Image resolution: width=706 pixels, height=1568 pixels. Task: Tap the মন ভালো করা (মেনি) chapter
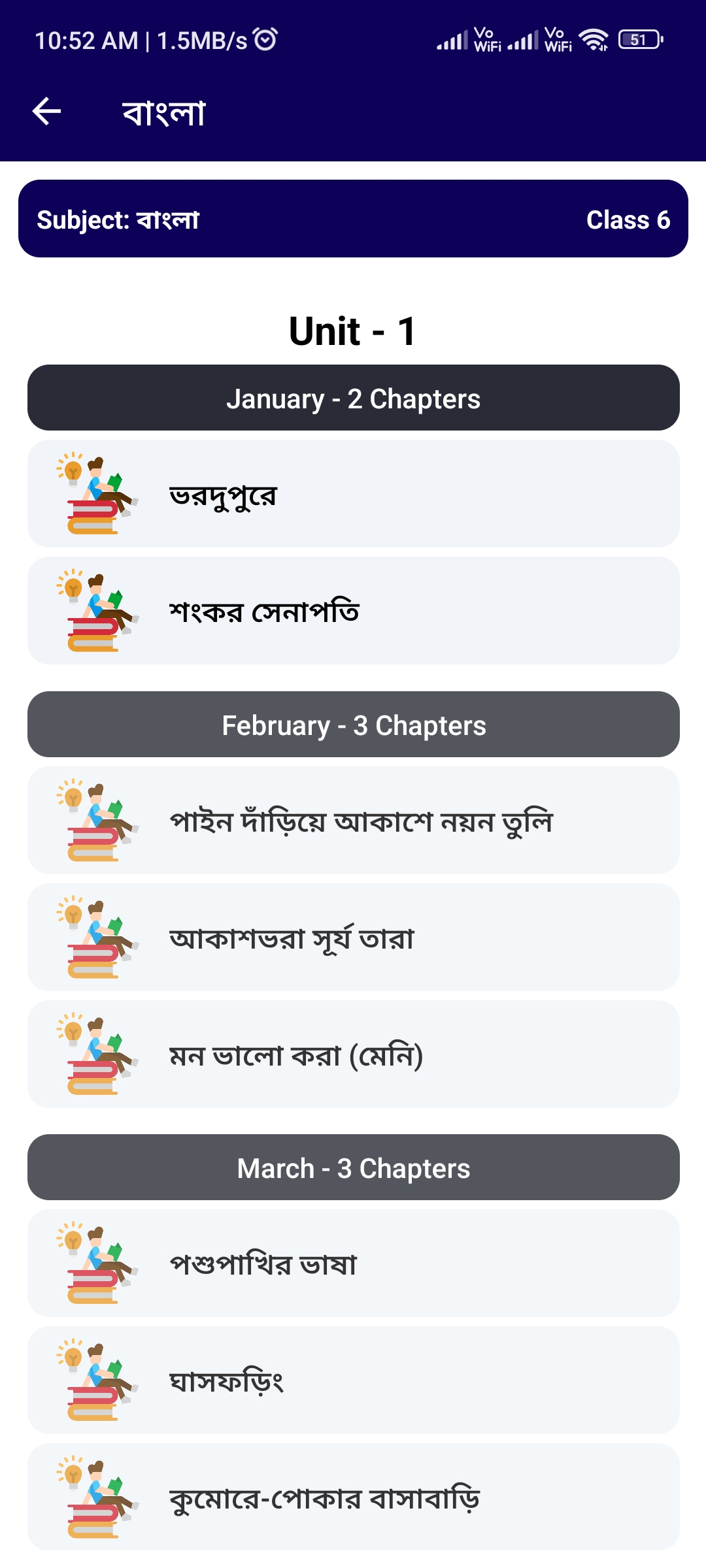point(353,1054)
